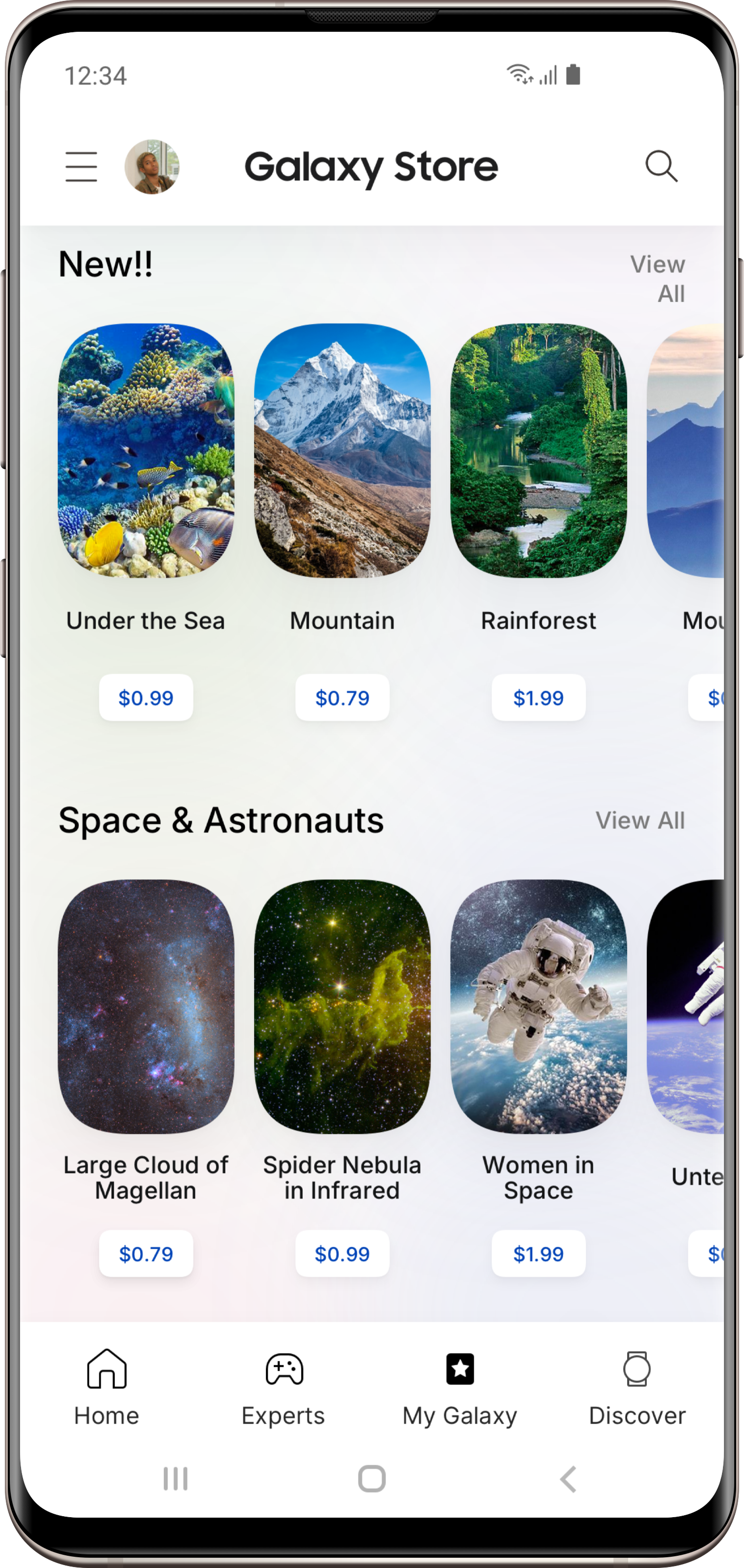Open Large Cloud of Magellan wallpaper
744x1568 pixels.
tap(146, 1006)
